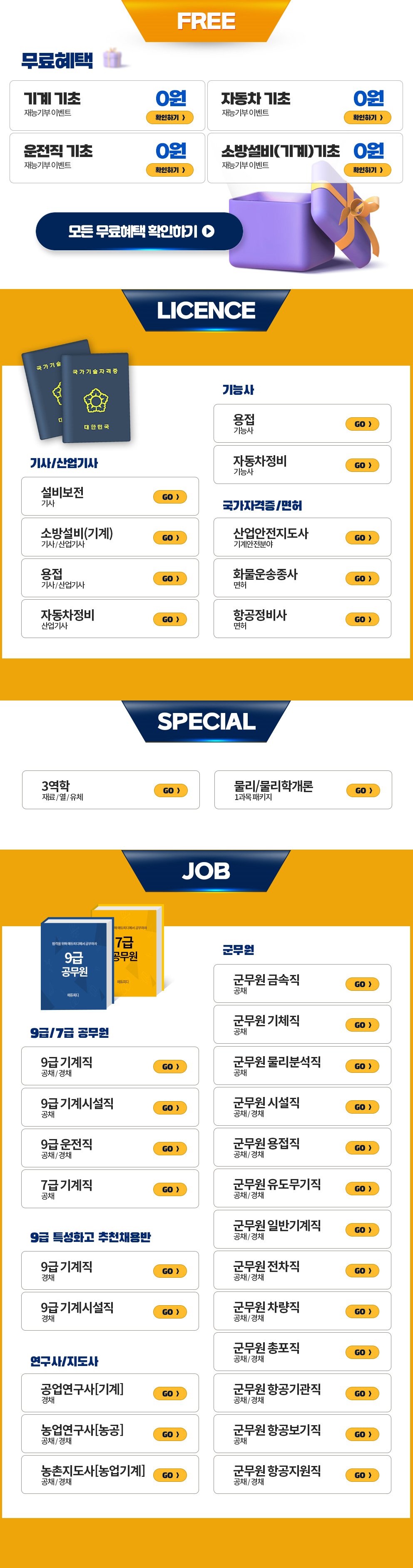Open 군무원 항공지원직 GO

click(x=362, y=1475)
